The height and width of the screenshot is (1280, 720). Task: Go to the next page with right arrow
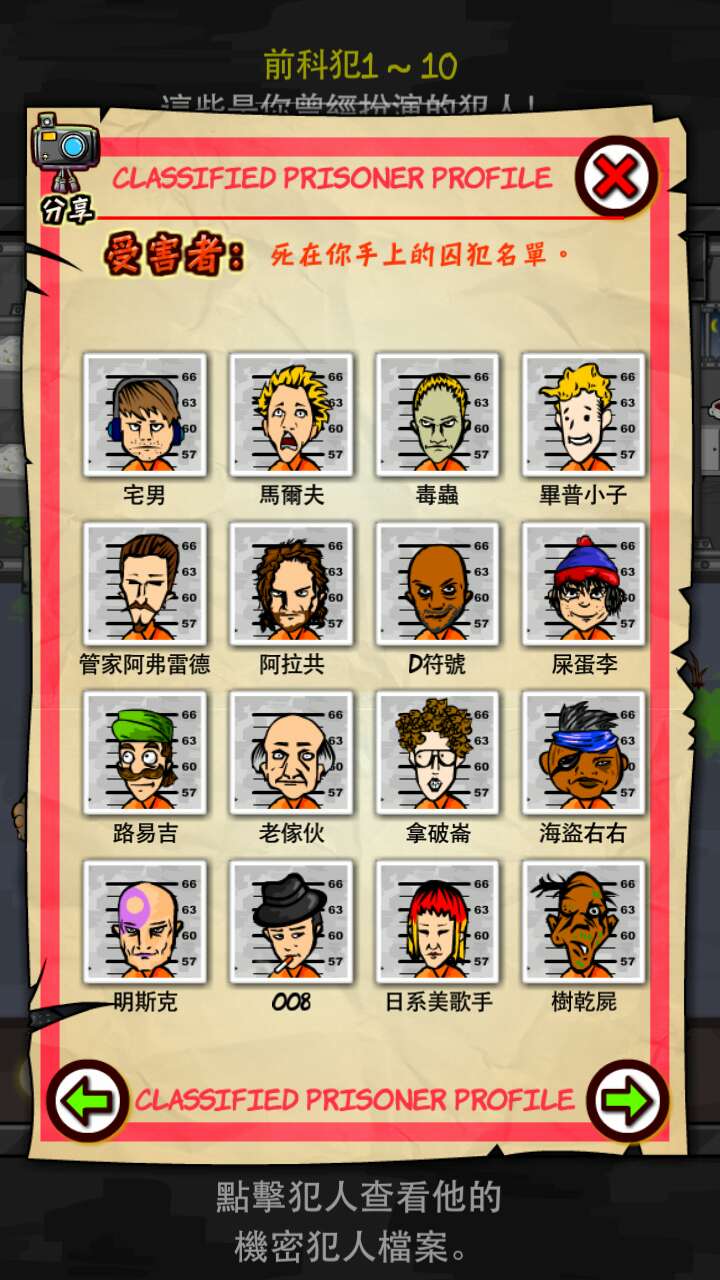627,1100
